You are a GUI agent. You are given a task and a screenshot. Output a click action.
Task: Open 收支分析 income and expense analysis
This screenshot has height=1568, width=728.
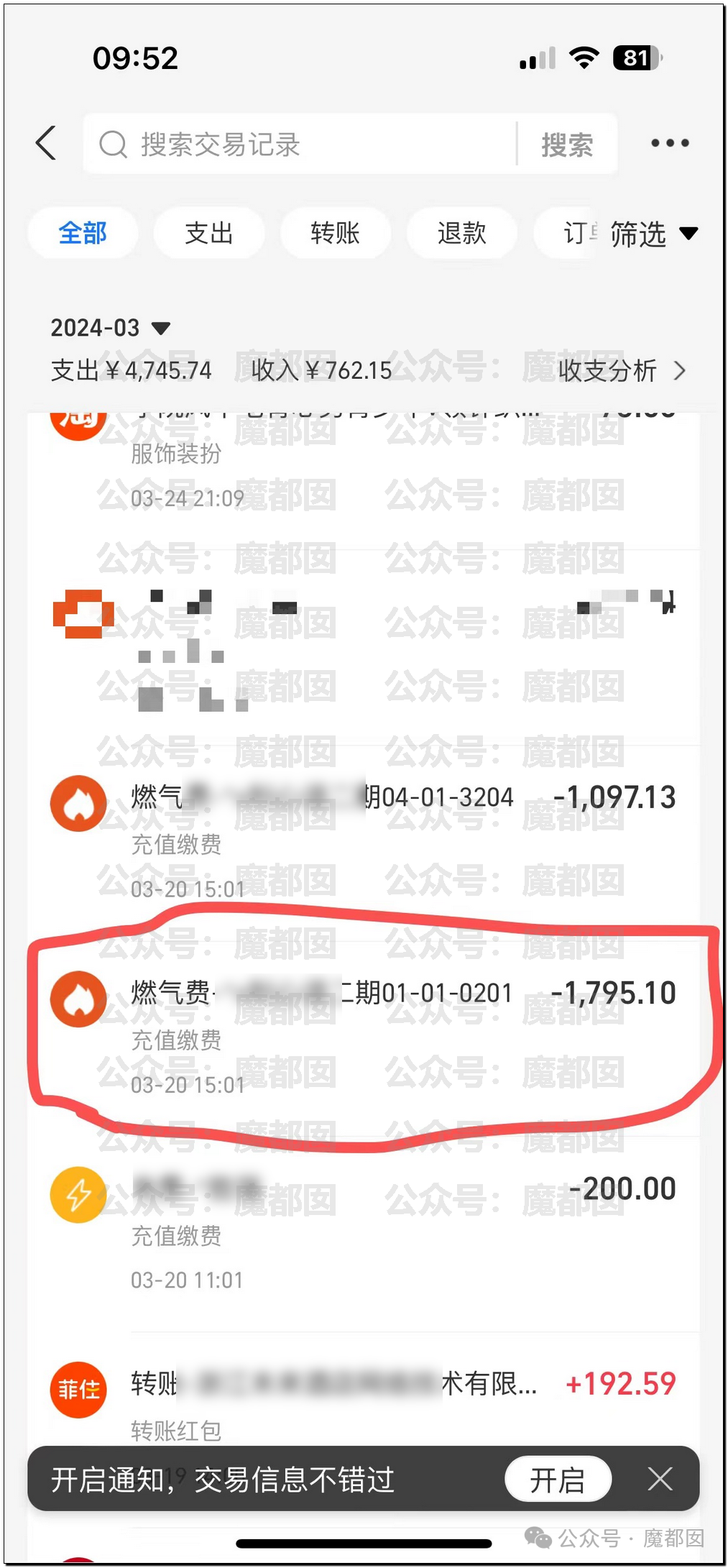pyautogui.click(x=622, y=370)
